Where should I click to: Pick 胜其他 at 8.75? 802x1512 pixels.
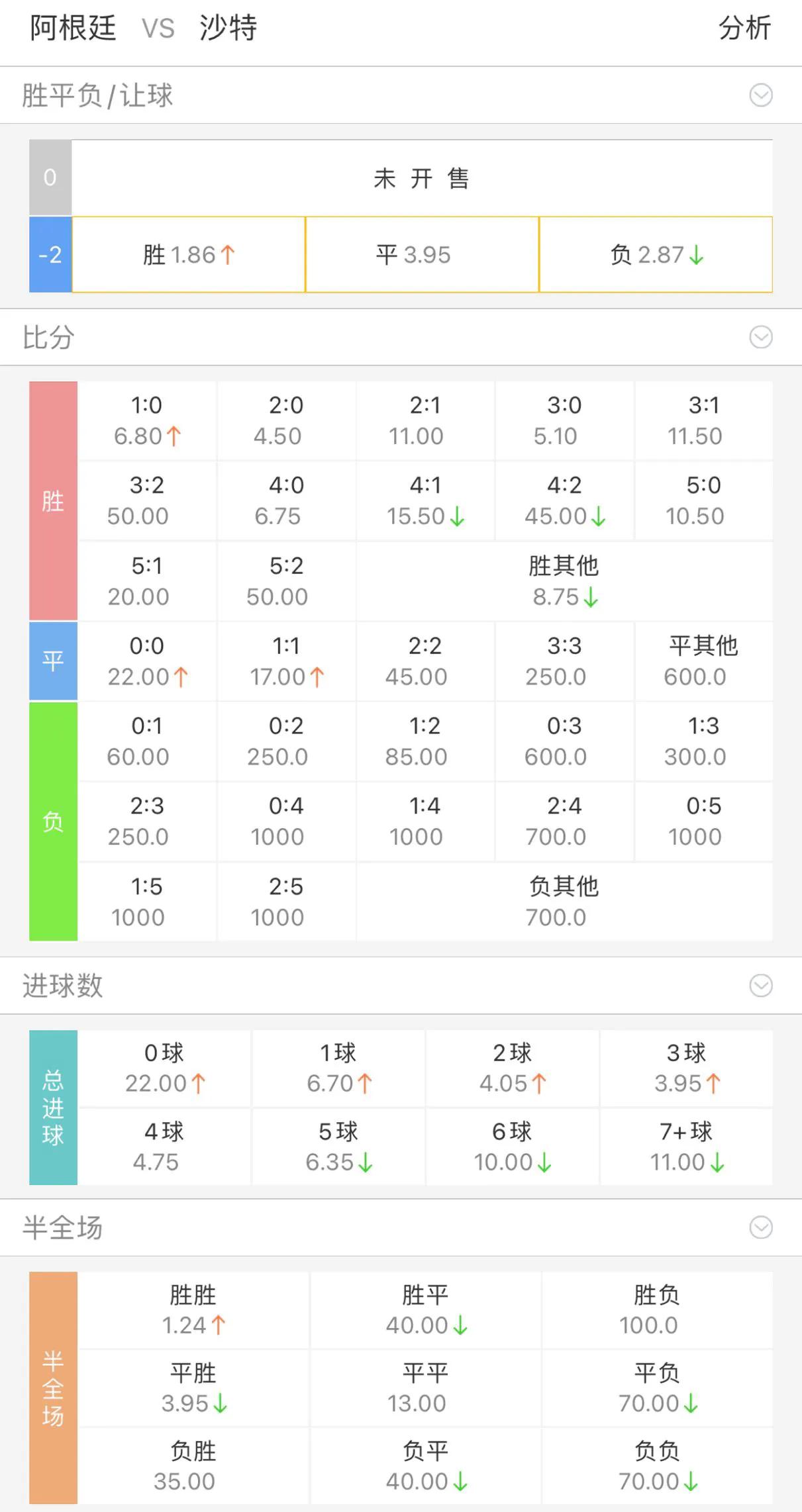(564, 580)
